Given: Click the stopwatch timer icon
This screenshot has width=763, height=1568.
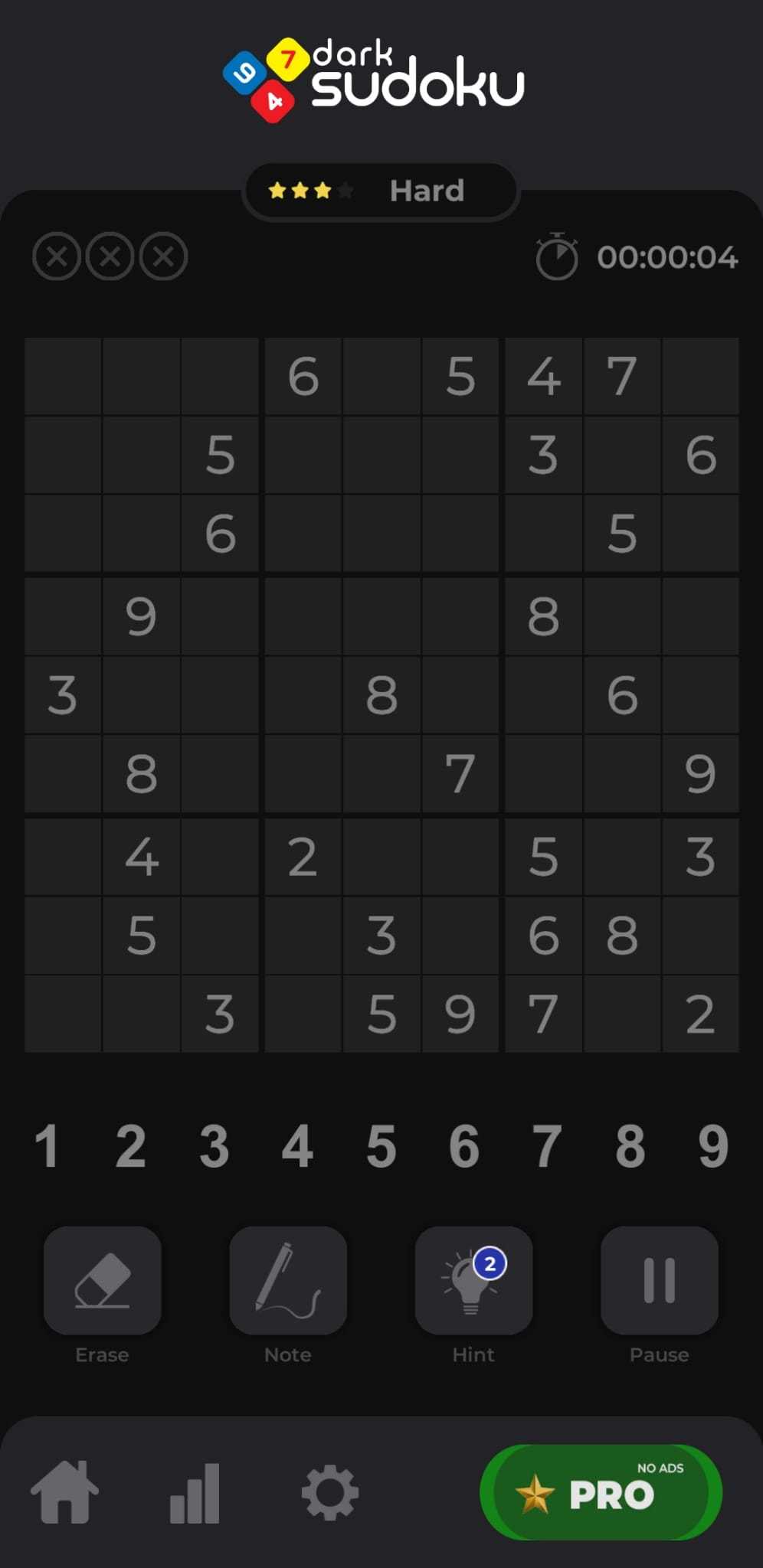Looking at the screenshot, I should pos(557,257).
